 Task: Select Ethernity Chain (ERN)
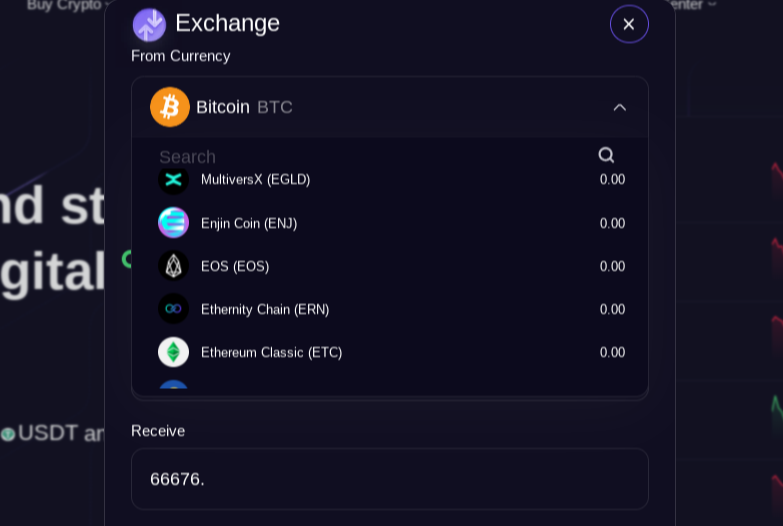265,309
